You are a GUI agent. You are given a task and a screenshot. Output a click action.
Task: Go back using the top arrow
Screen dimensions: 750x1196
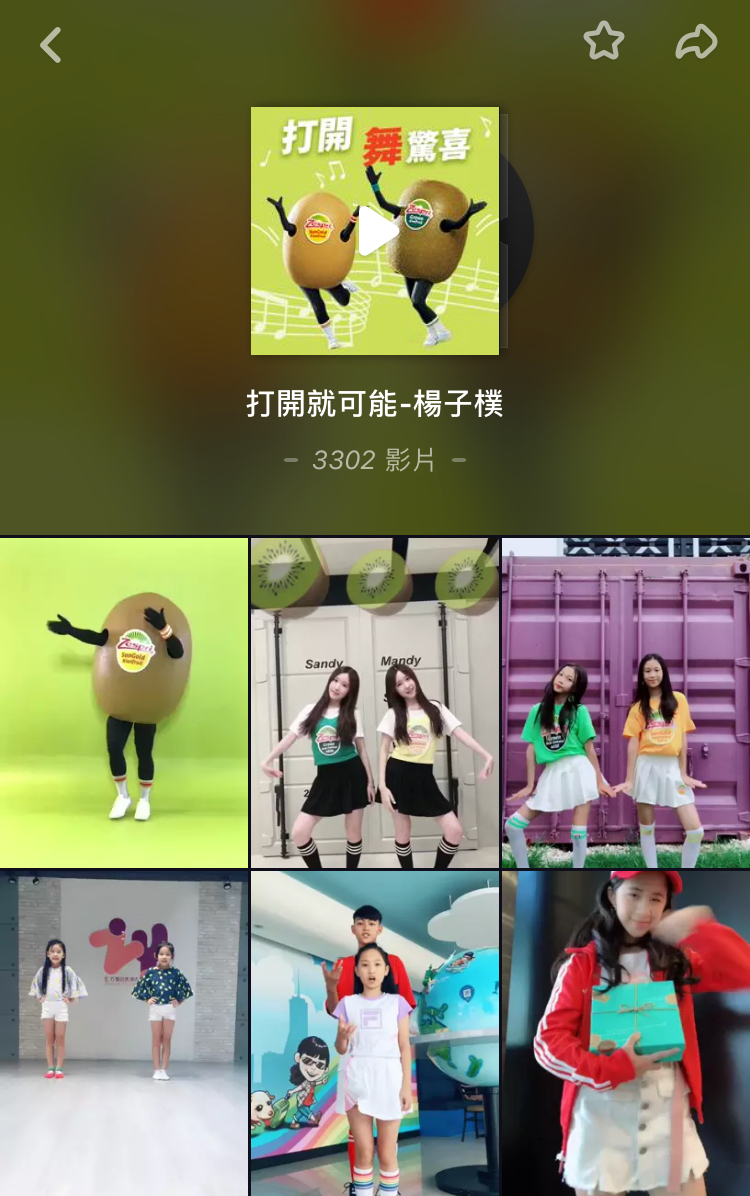coord(51,45)
